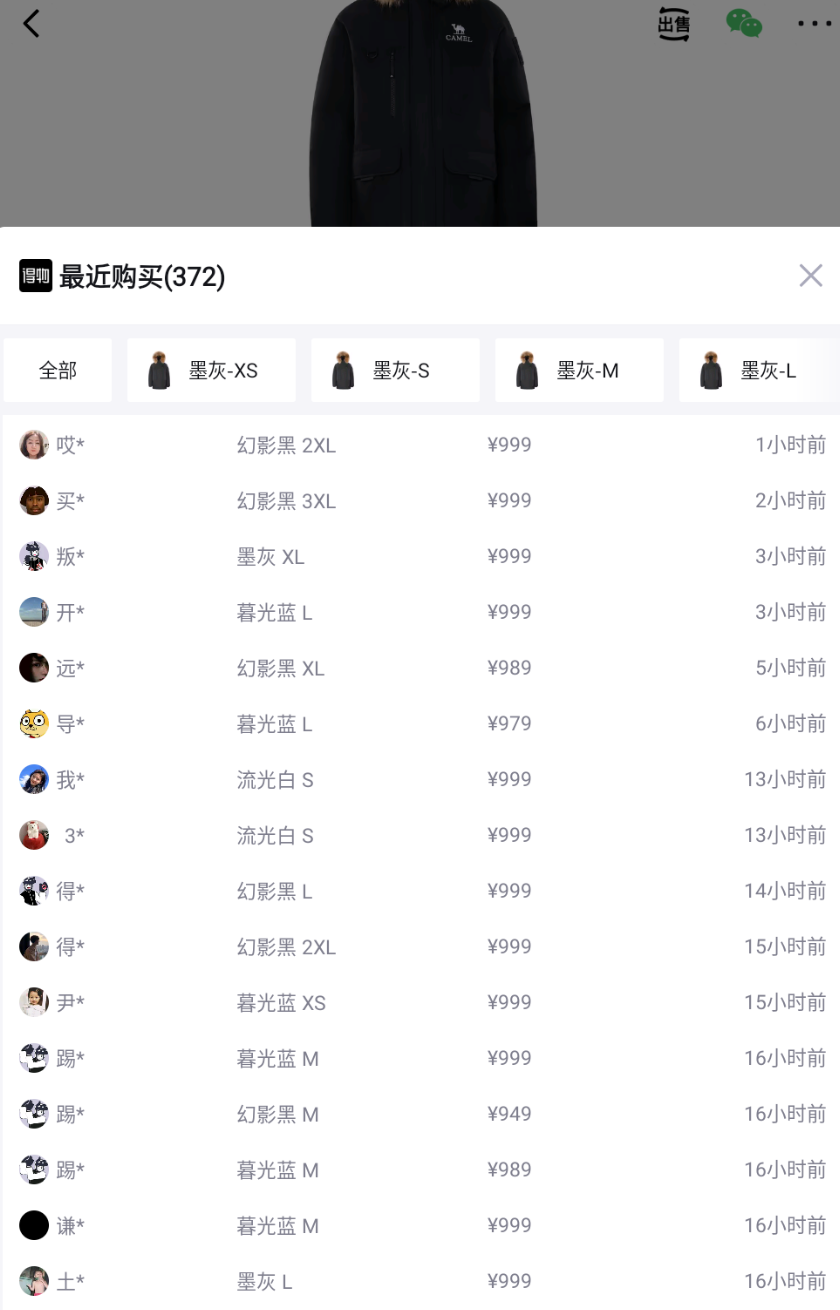
Task: Select the 全部 filter chip
Action: (x=58, y=370)
